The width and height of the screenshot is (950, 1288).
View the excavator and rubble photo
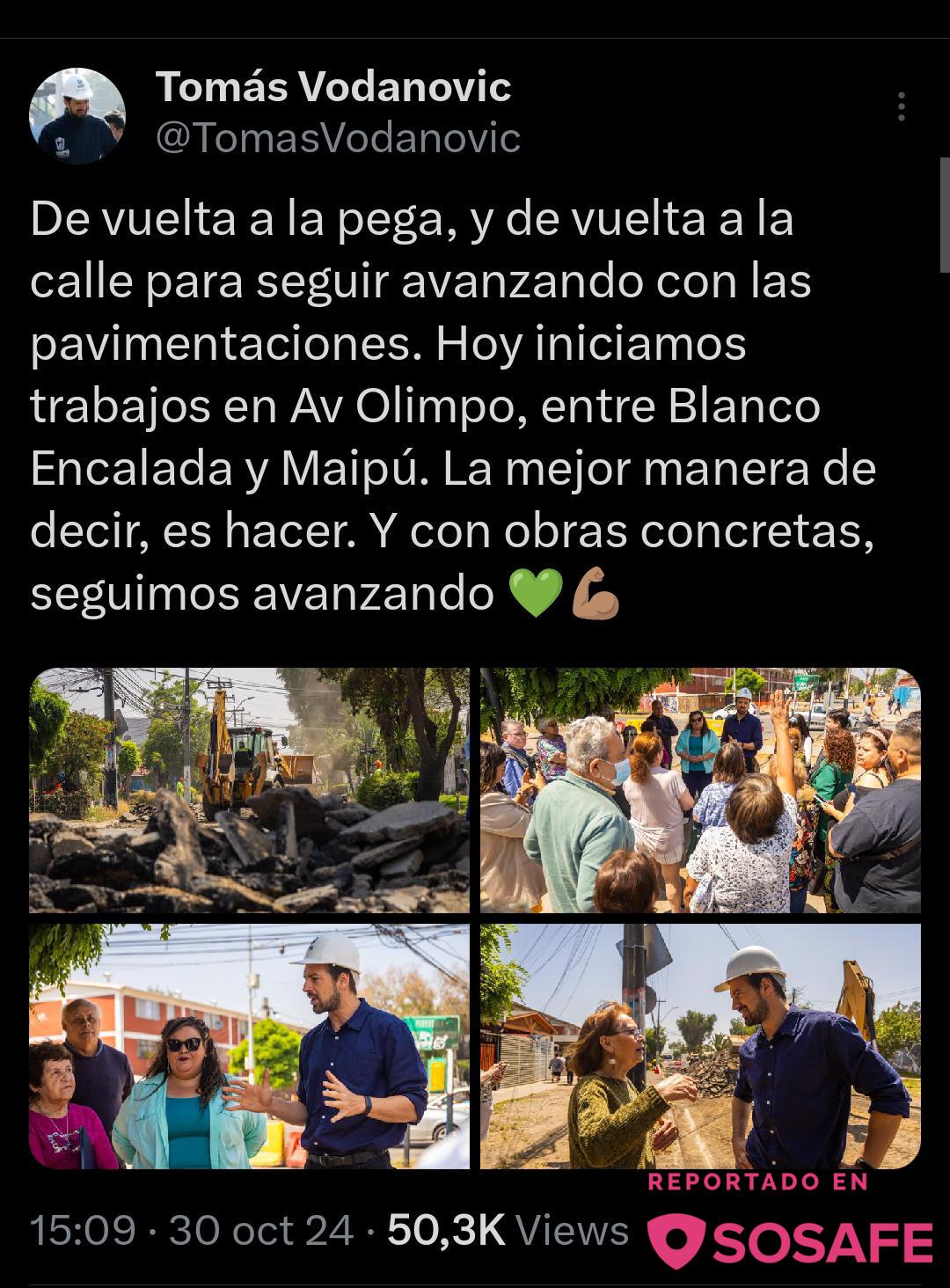249,789
